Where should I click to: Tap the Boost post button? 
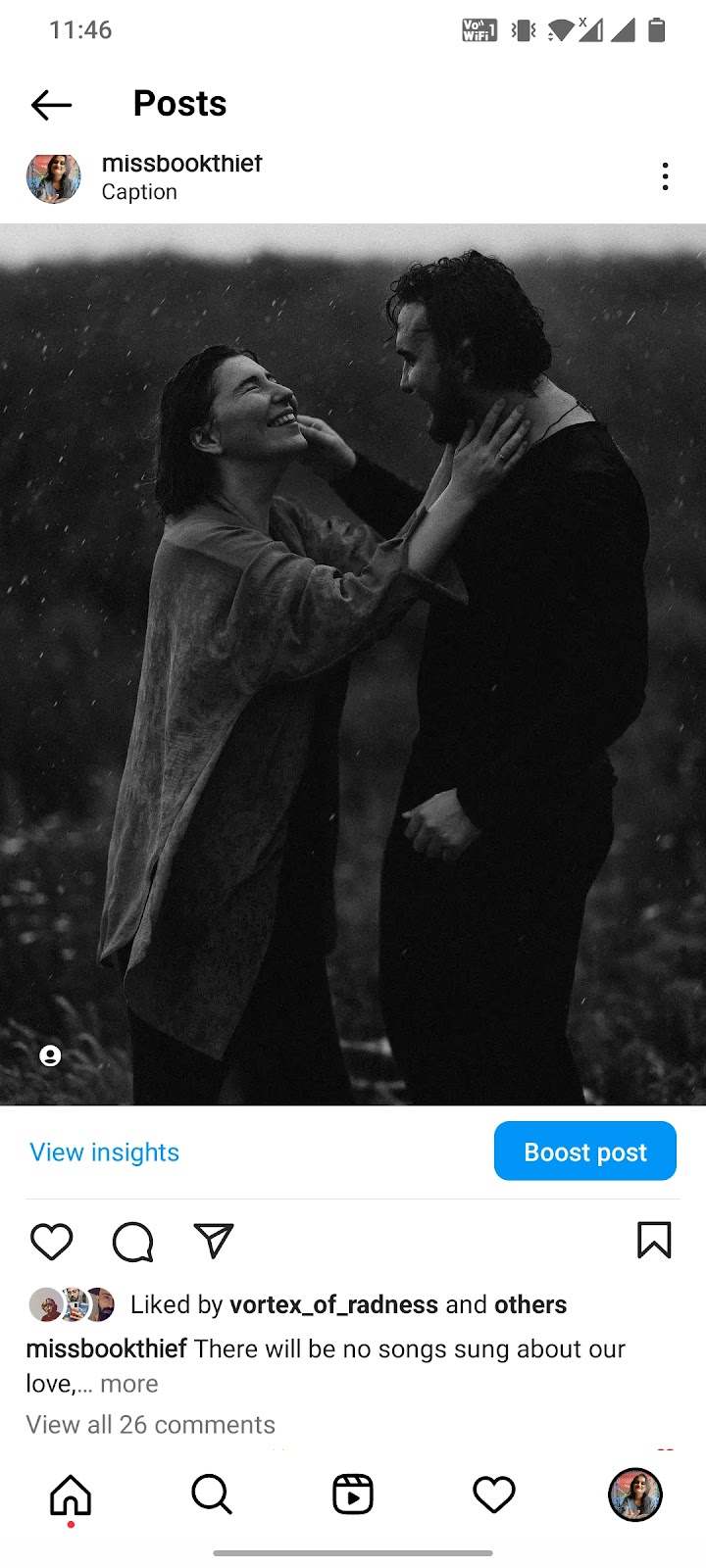click(584, 1151)
